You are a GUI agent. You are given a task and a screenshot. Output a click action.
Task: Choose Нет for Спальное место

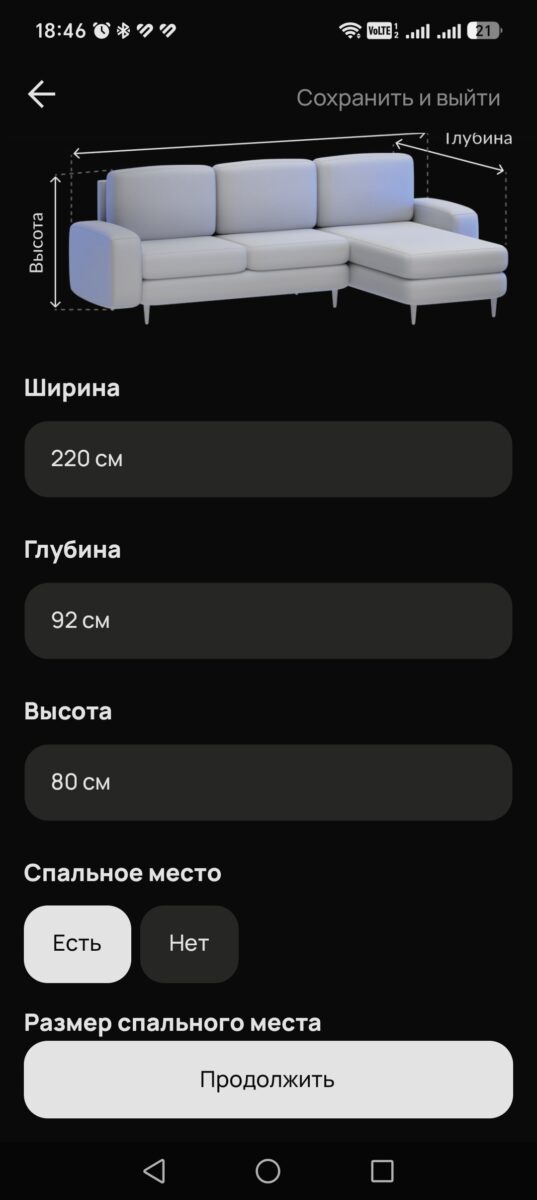tap(189, 944)
